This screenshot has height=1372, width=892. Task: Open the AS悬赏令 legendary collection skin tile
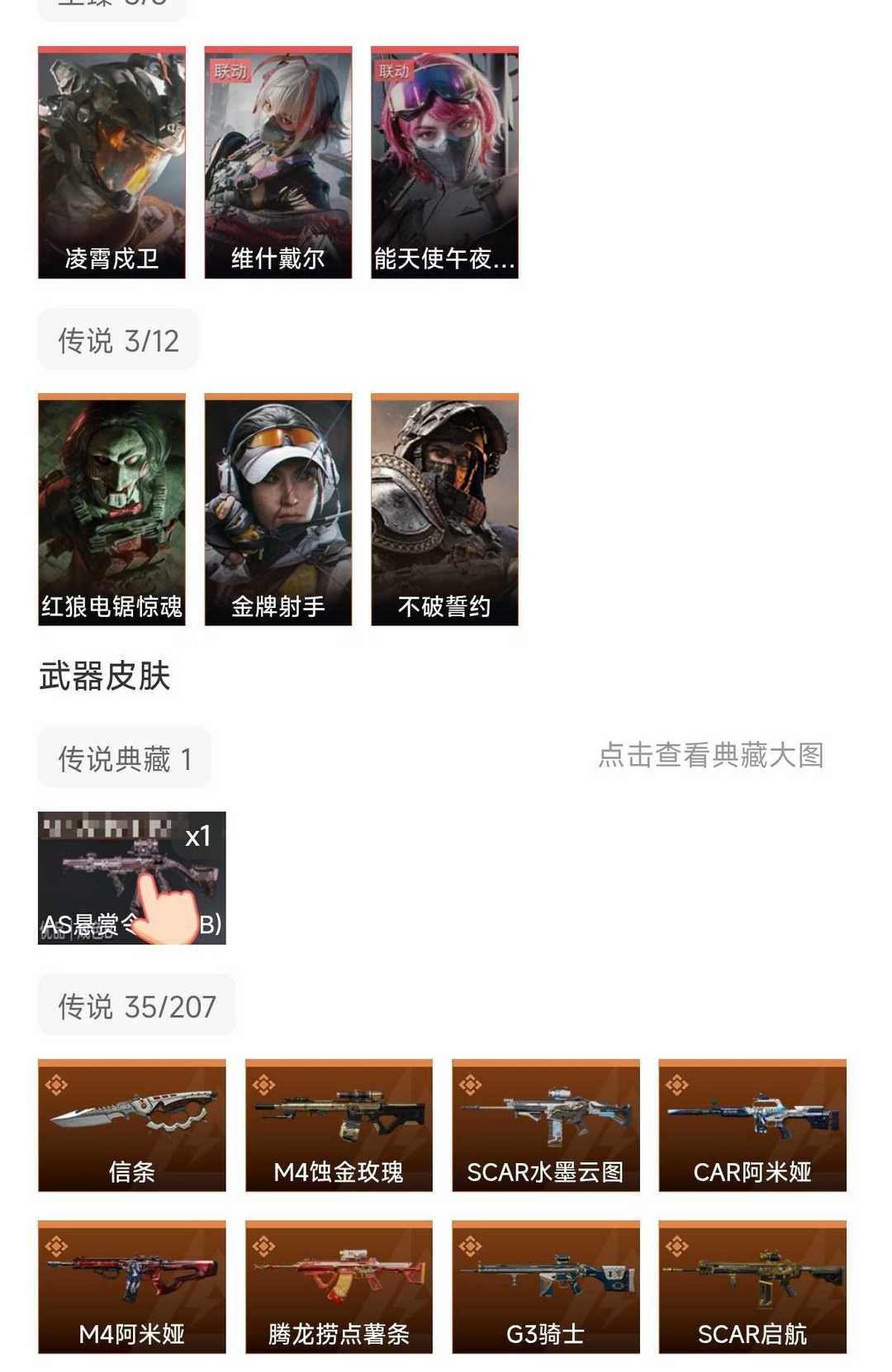point(131,877)
